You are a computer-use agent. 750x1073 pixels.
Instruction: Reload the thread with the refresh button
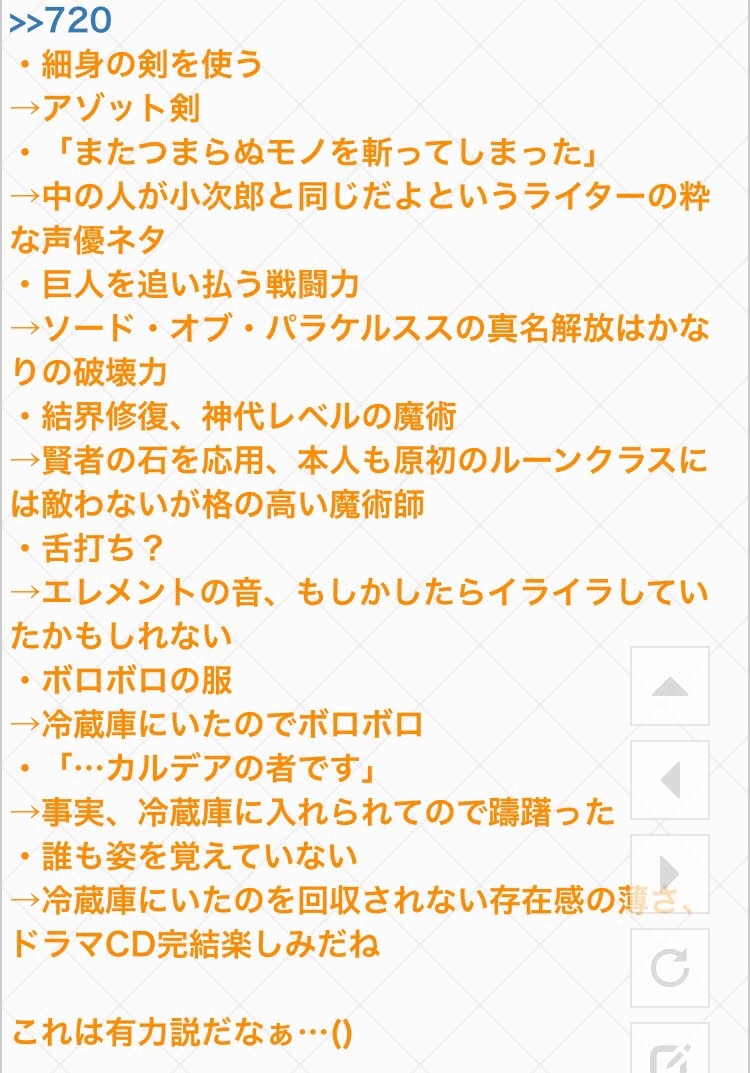click(x=669, y=967)
